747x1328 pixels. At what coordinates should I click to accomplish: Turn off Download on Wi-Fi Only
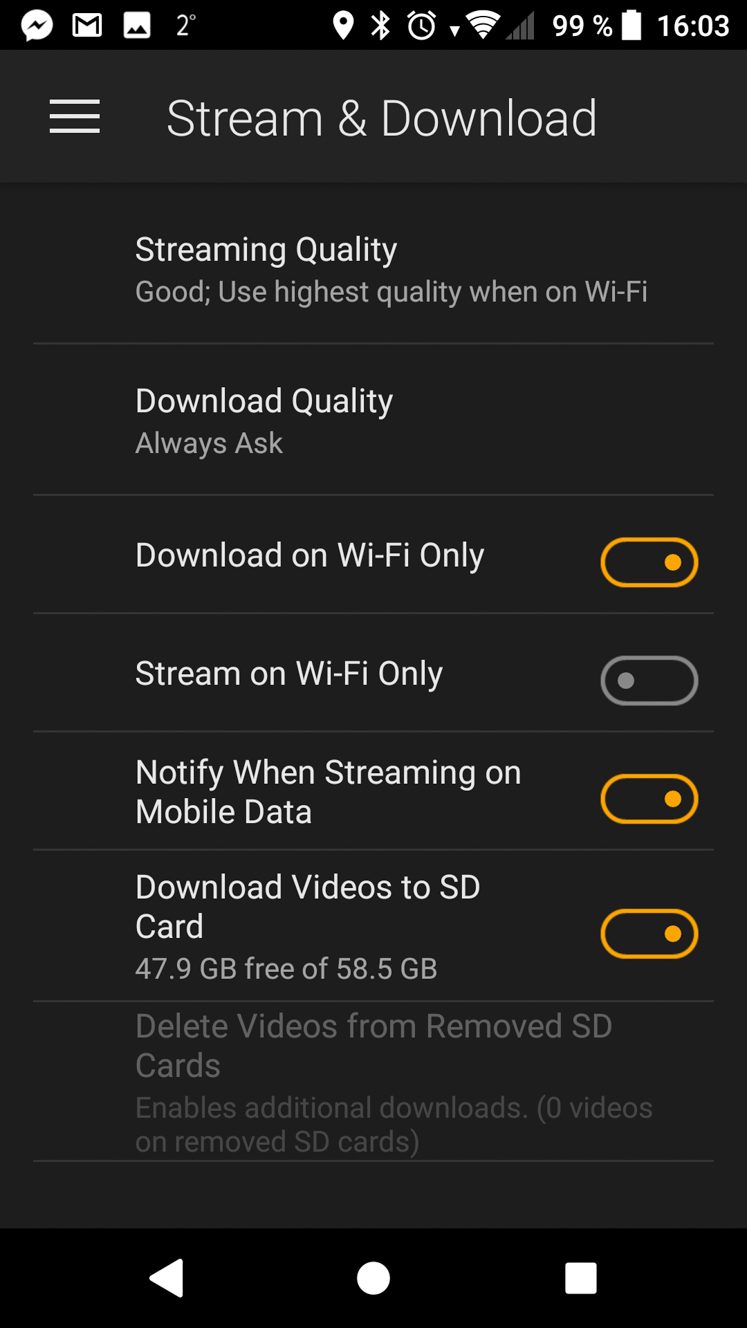click(649, 563)
